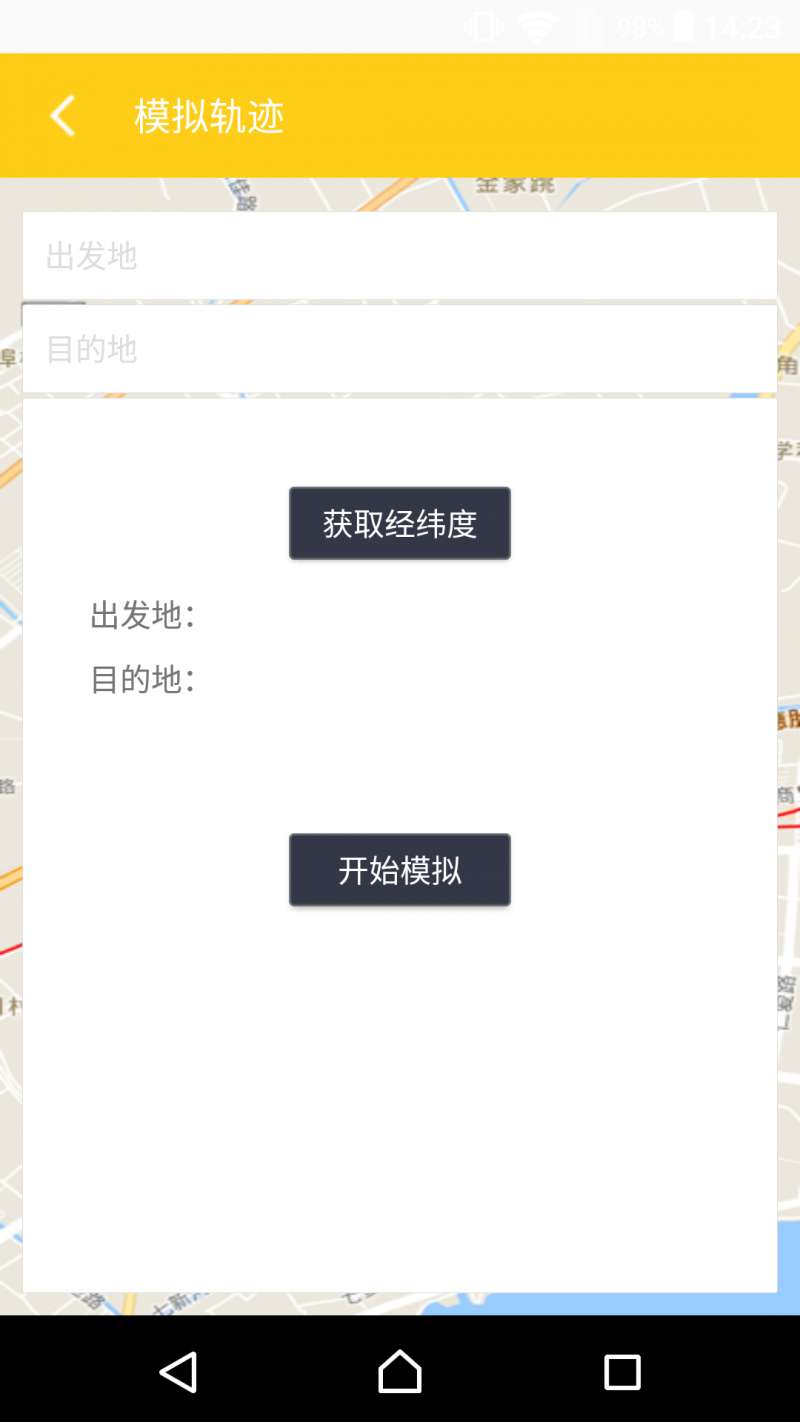
Task: Tap the 出发地 departure input field
Action: (400, 256)
